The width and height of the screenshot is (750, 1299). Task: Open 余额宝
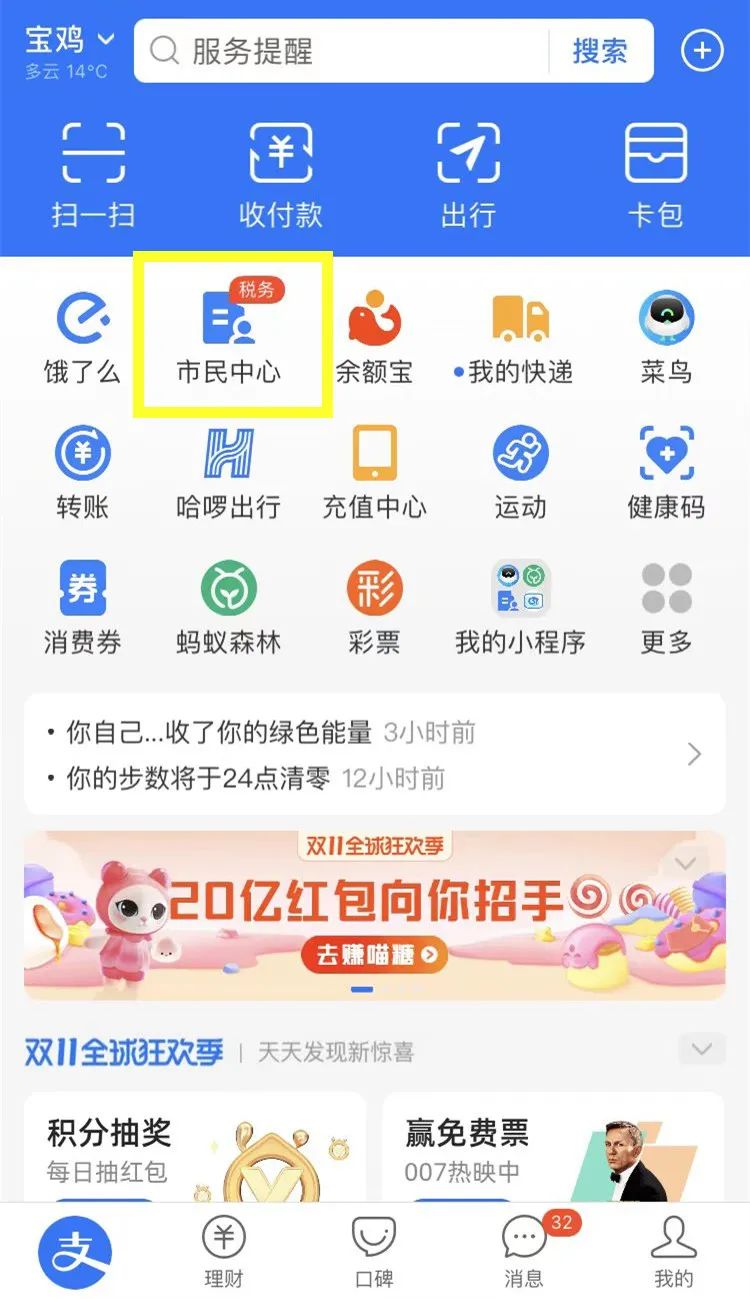coord(375,337)
